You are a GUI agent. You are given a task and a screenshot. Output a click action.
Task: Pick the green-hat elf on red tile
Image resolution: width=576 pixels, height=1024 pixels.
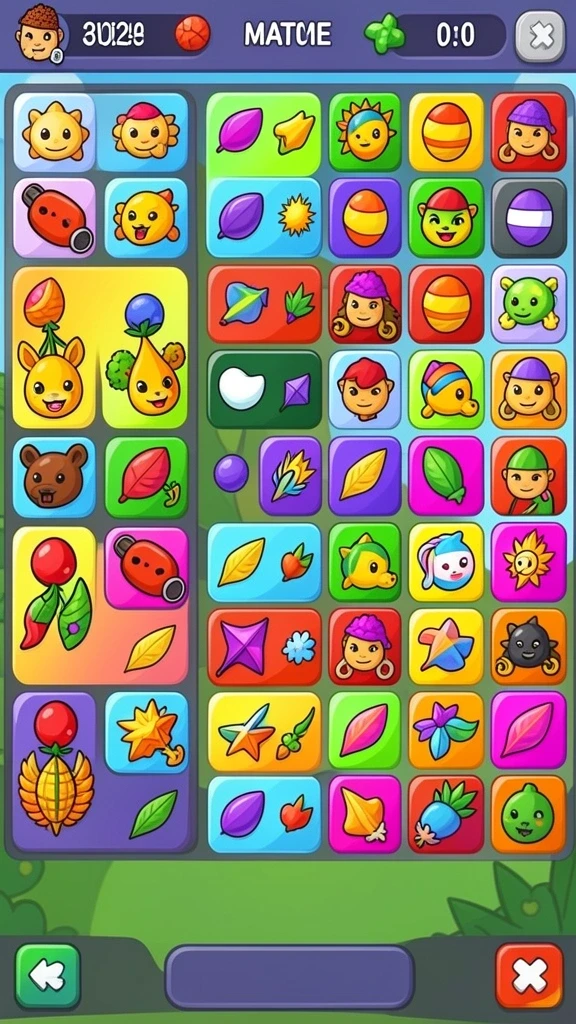tap(528, 475)
